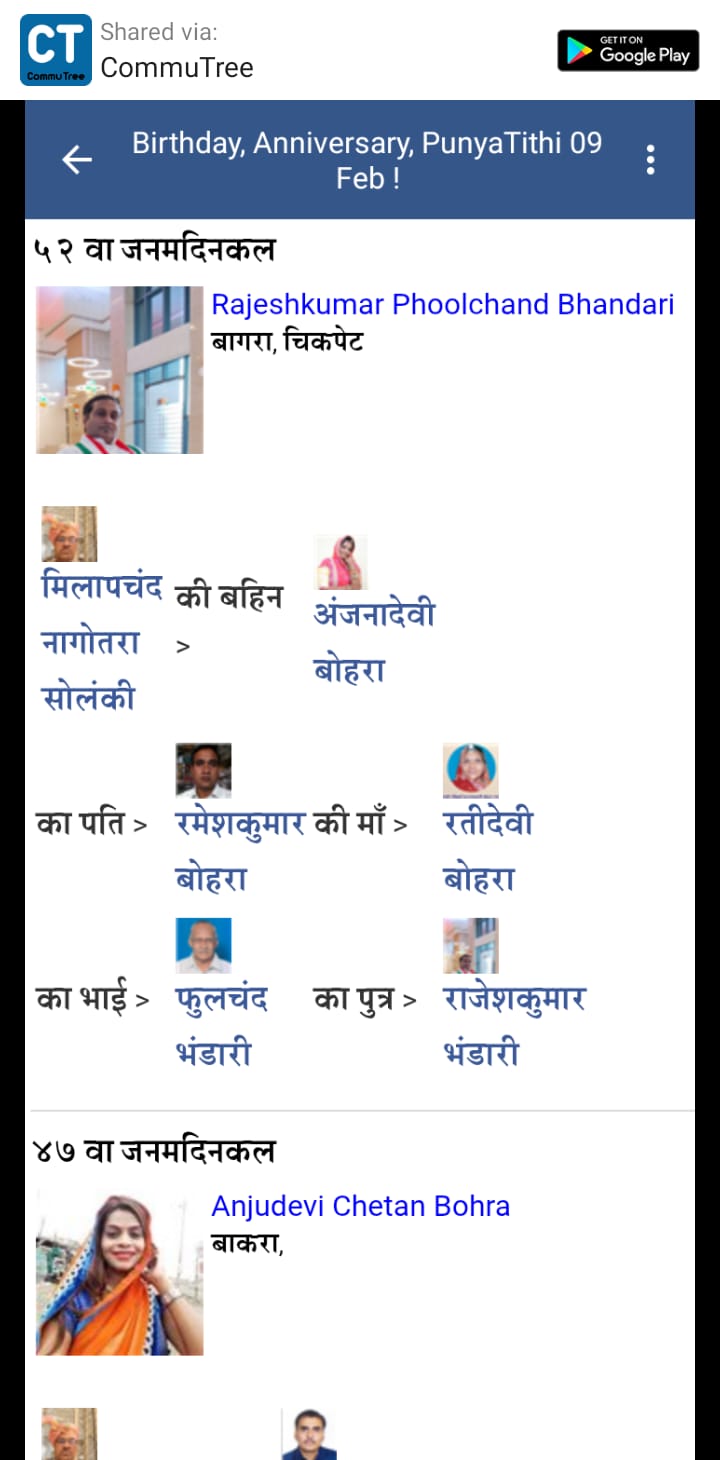Tap the Get it on Google Play badge

tap(628, 50)
